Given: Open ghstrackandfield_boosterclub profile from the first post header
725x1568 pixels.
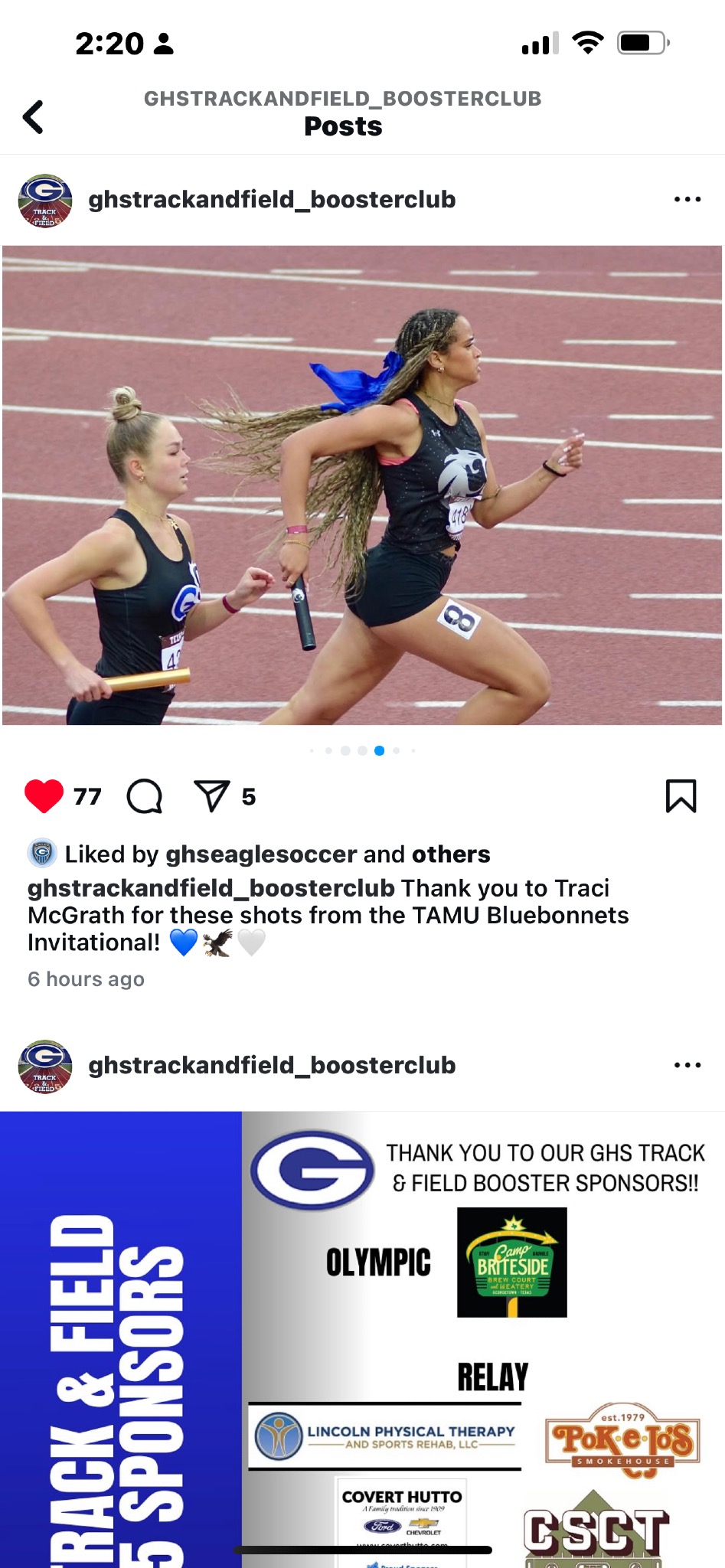Looking at the screenshot, I should click(272, 200).
